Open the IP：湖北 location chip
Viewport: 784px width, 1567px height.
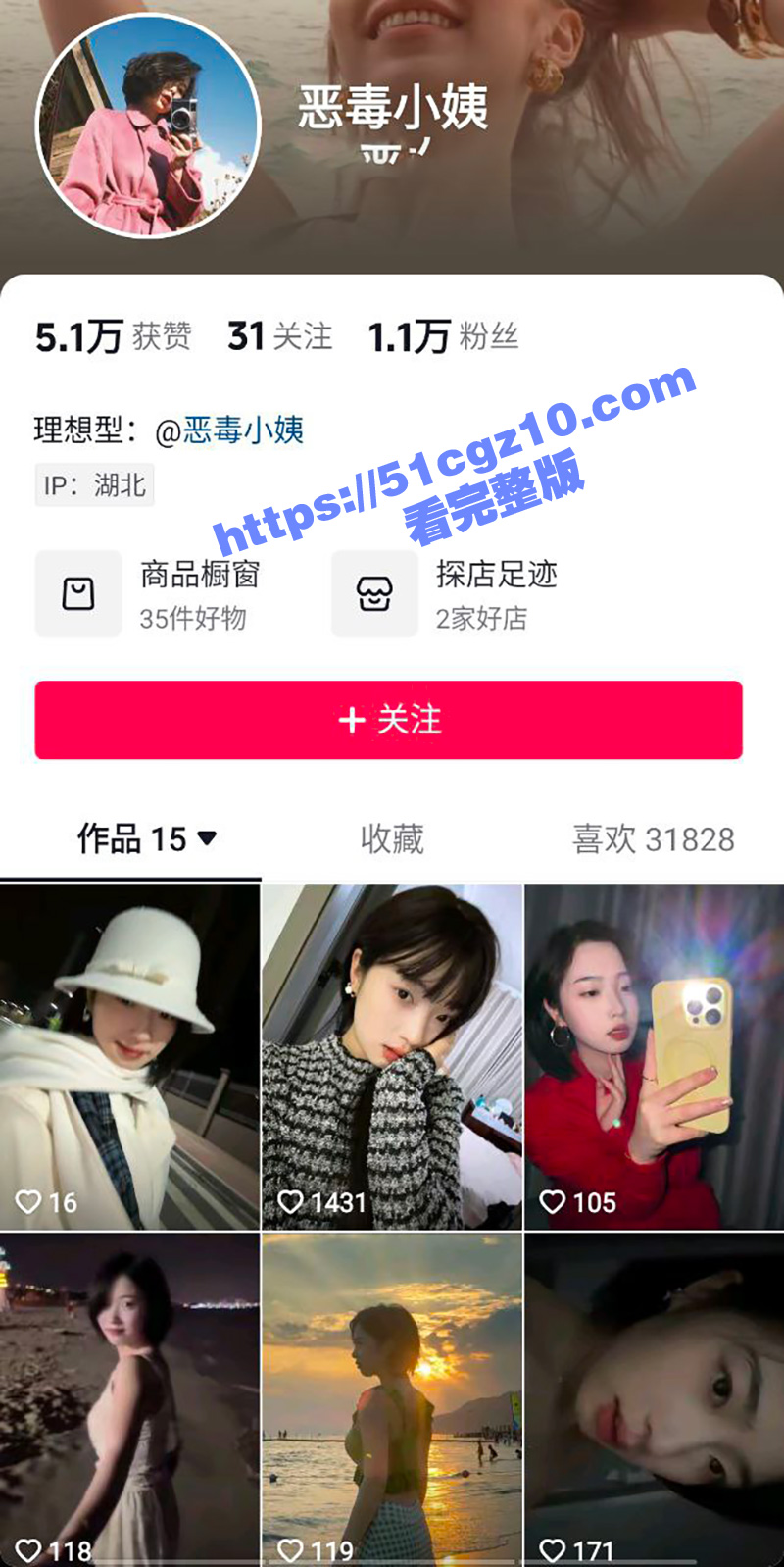click(94, 484)
